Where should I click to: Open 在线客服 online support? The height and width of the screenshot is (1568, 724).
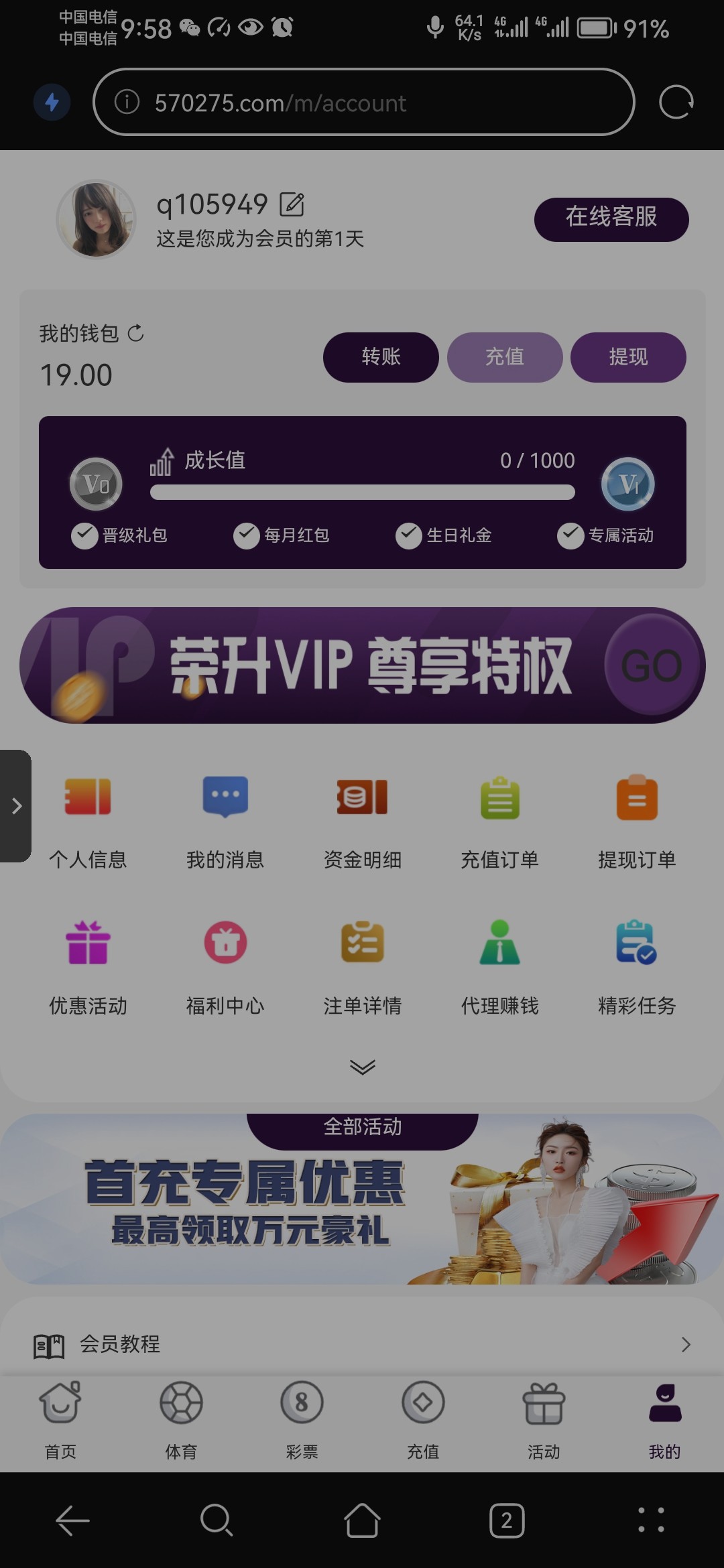coord(611,218)
